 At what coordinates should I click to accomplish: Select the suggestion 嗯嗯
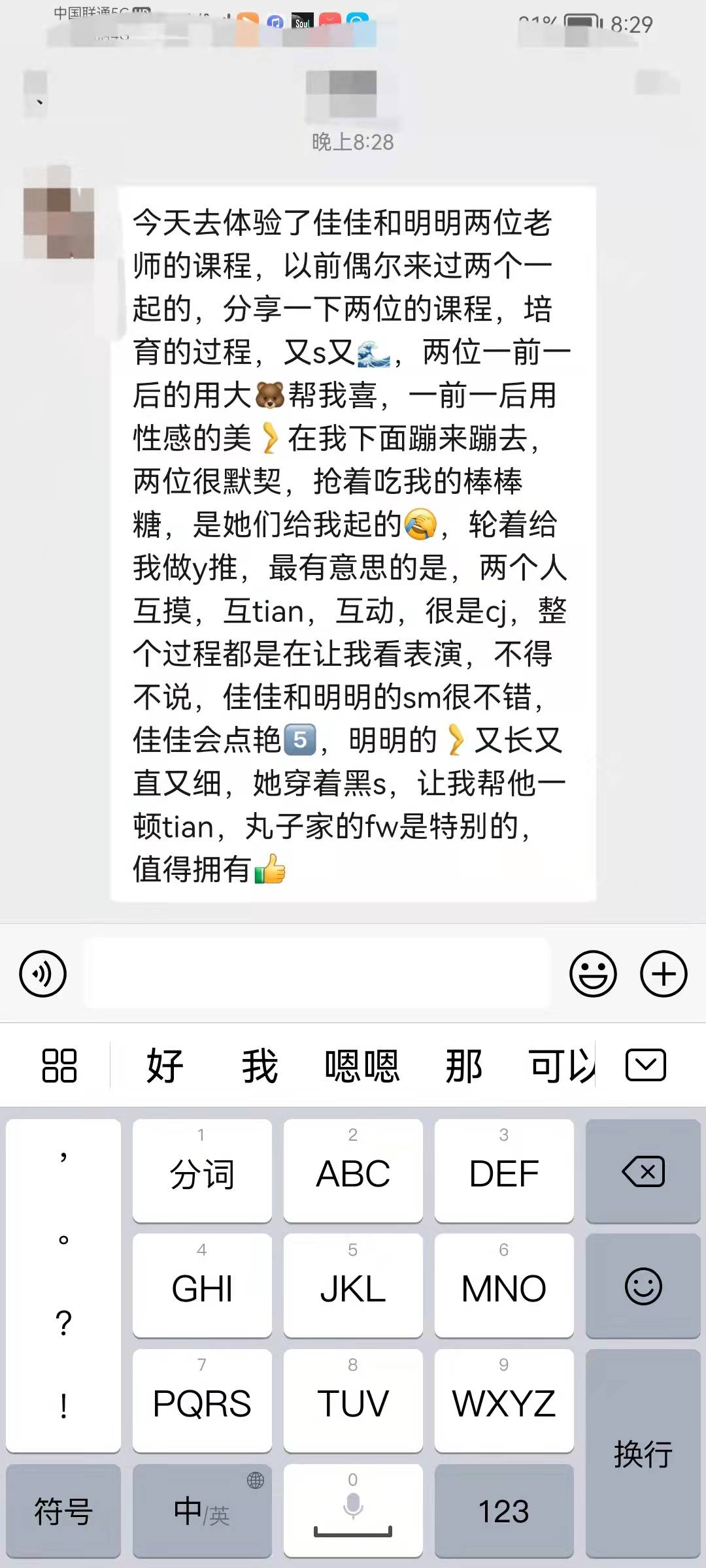pos(361,1066)
